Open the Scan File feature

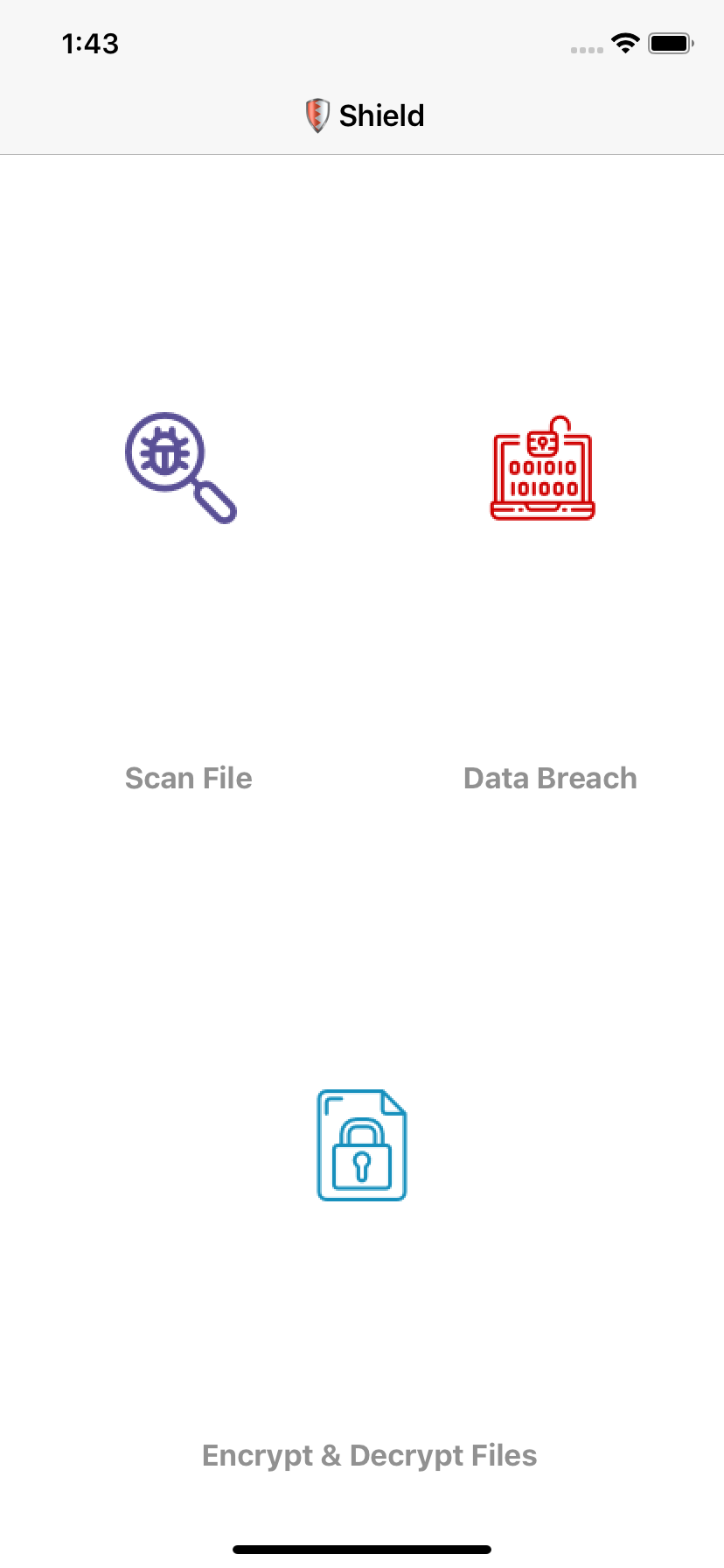(181, 468)
